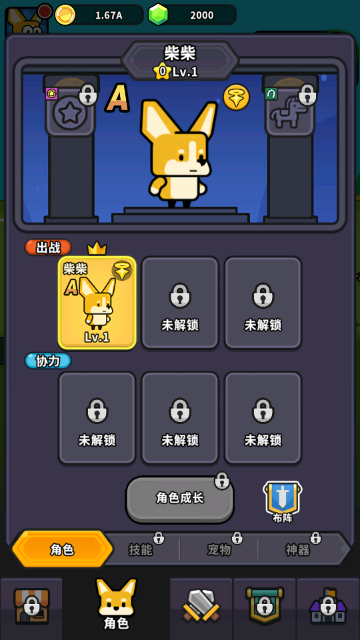360x640 pixels.
Task: Select the 柴柴 Lv.1 character card
Action: pyautogui.click(x=97, y=302)
